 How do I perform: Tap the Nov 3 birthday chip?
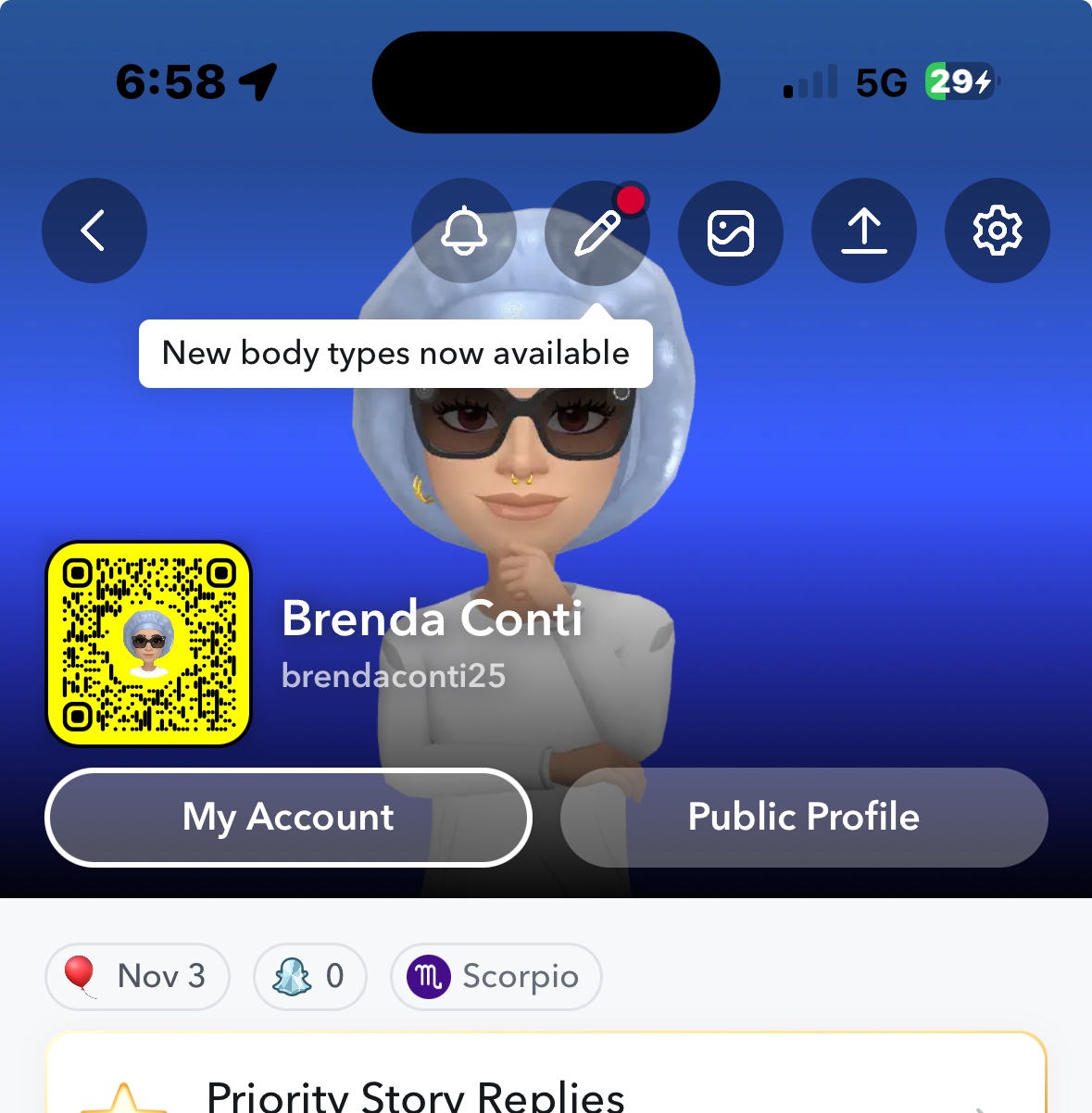pyautogui.click(x=137, y=976)
